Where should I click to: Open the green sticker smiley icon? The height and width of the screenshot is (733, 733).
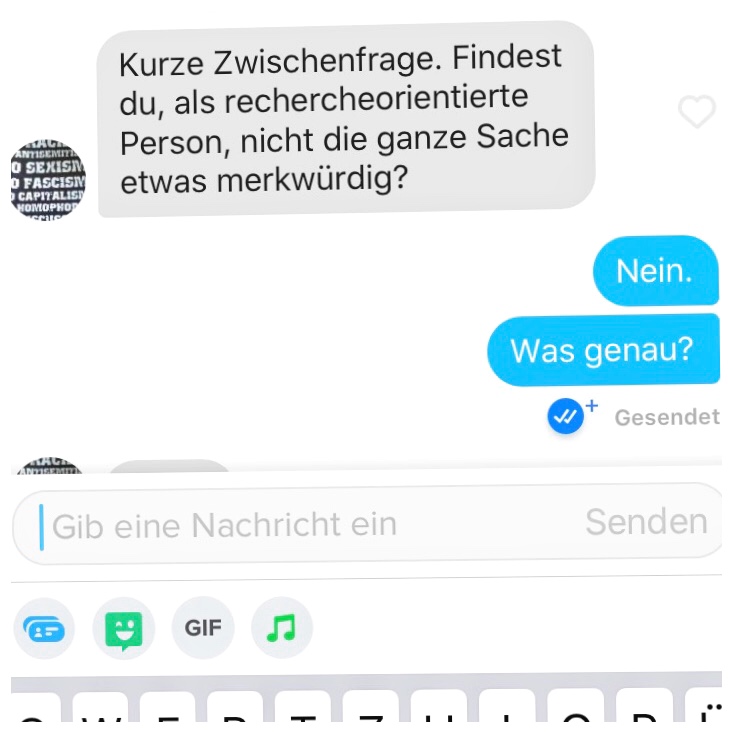coord(123,629)
